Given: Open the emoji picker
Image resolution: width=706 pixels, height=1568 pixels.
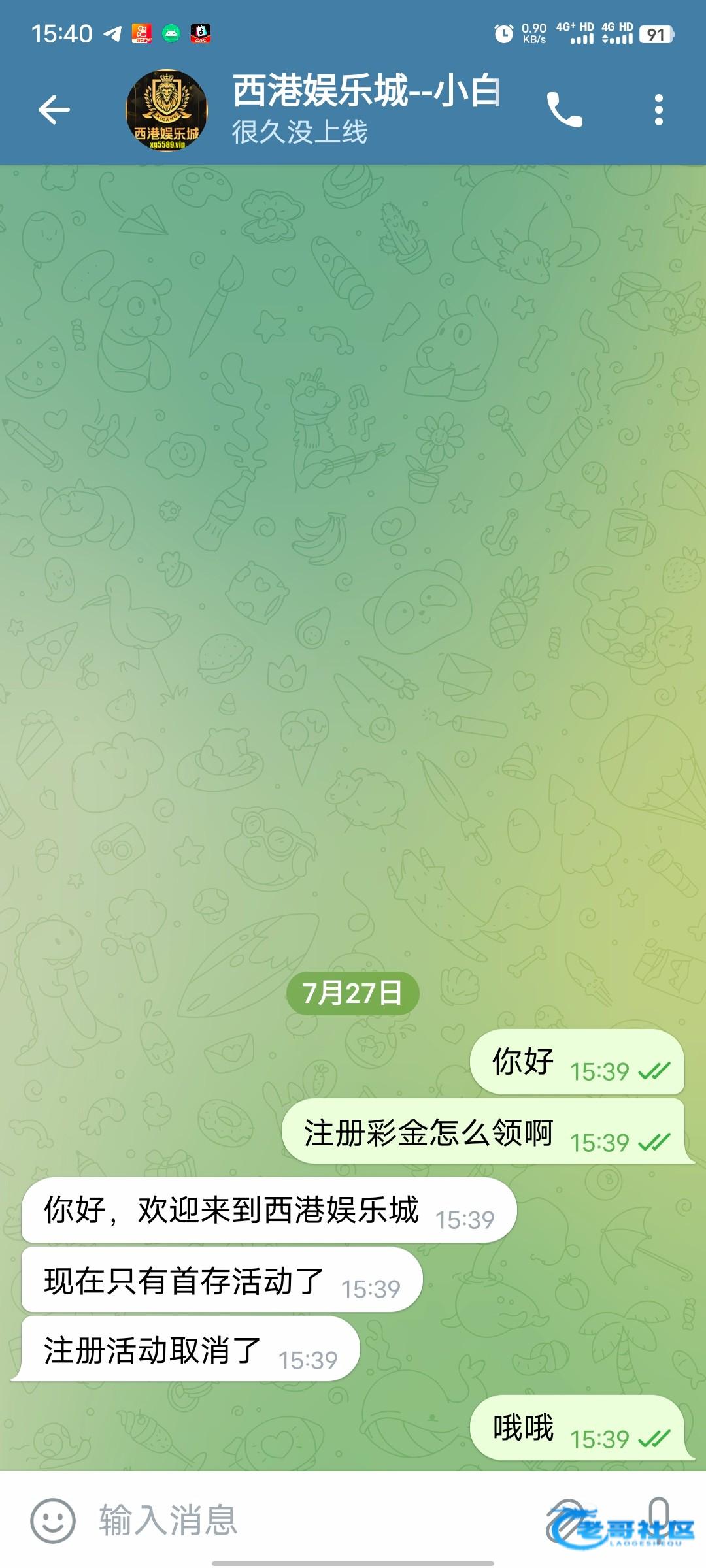Looking at the screenshot, I should tap(53, 1520).
